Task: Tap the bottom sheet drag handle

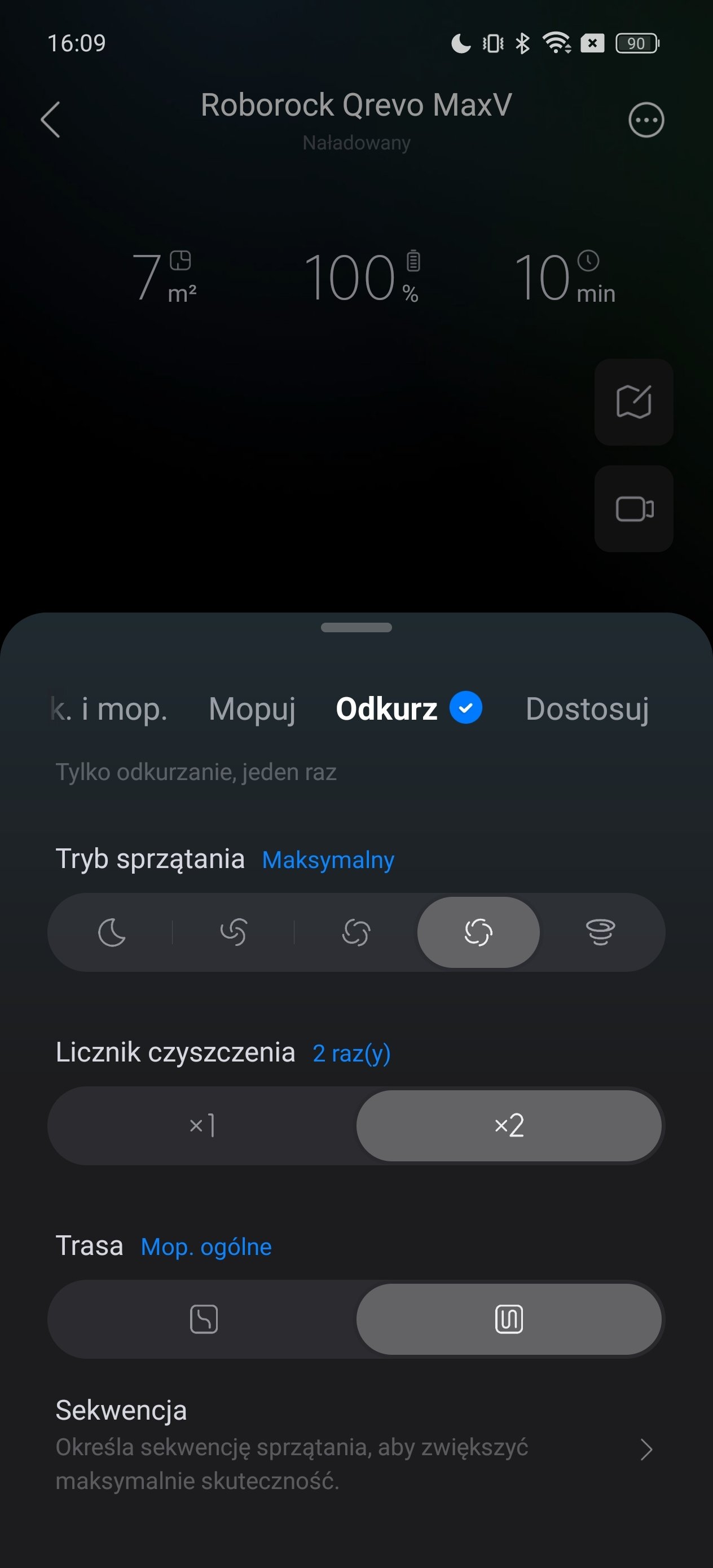Action: (356, 628)
